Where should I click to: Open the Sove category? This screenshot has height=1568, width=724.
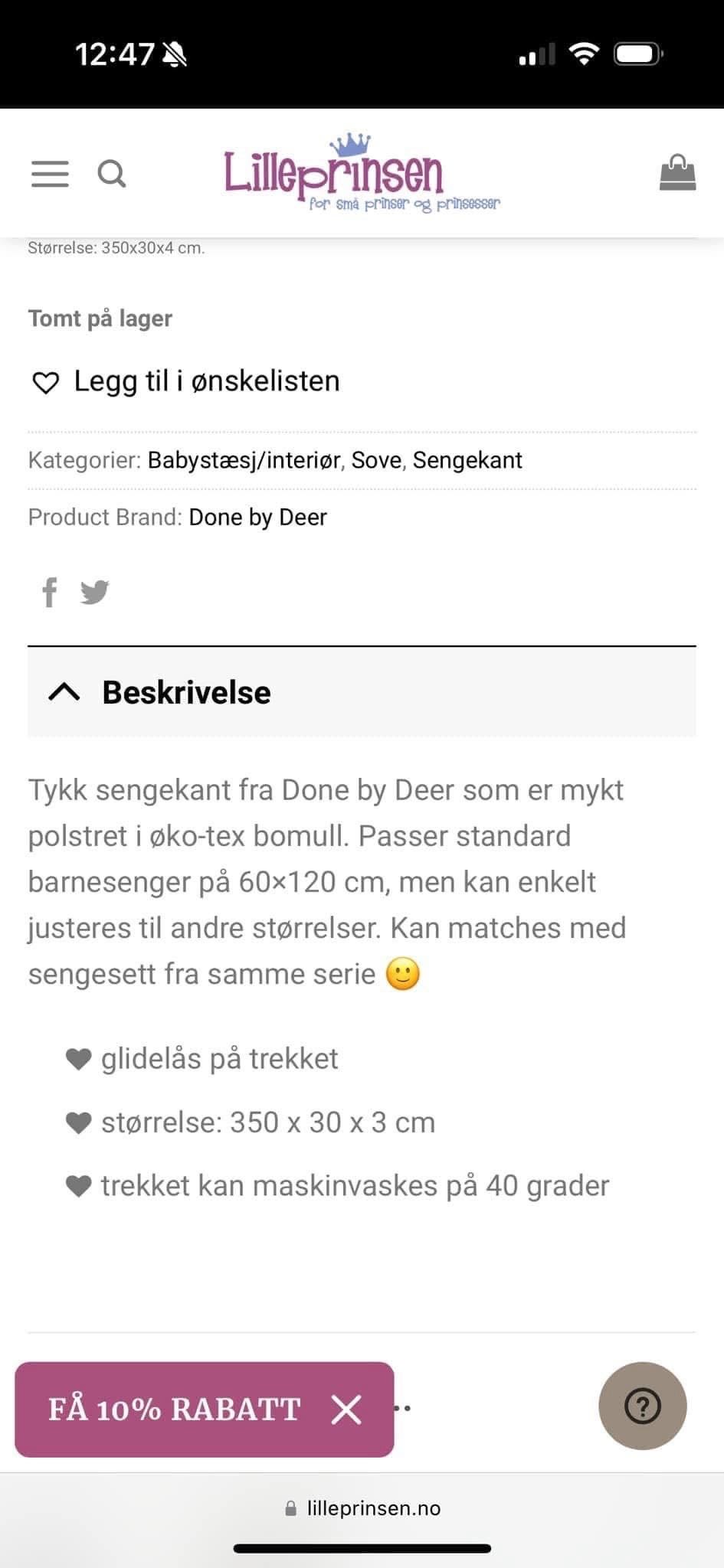[377, 459]
